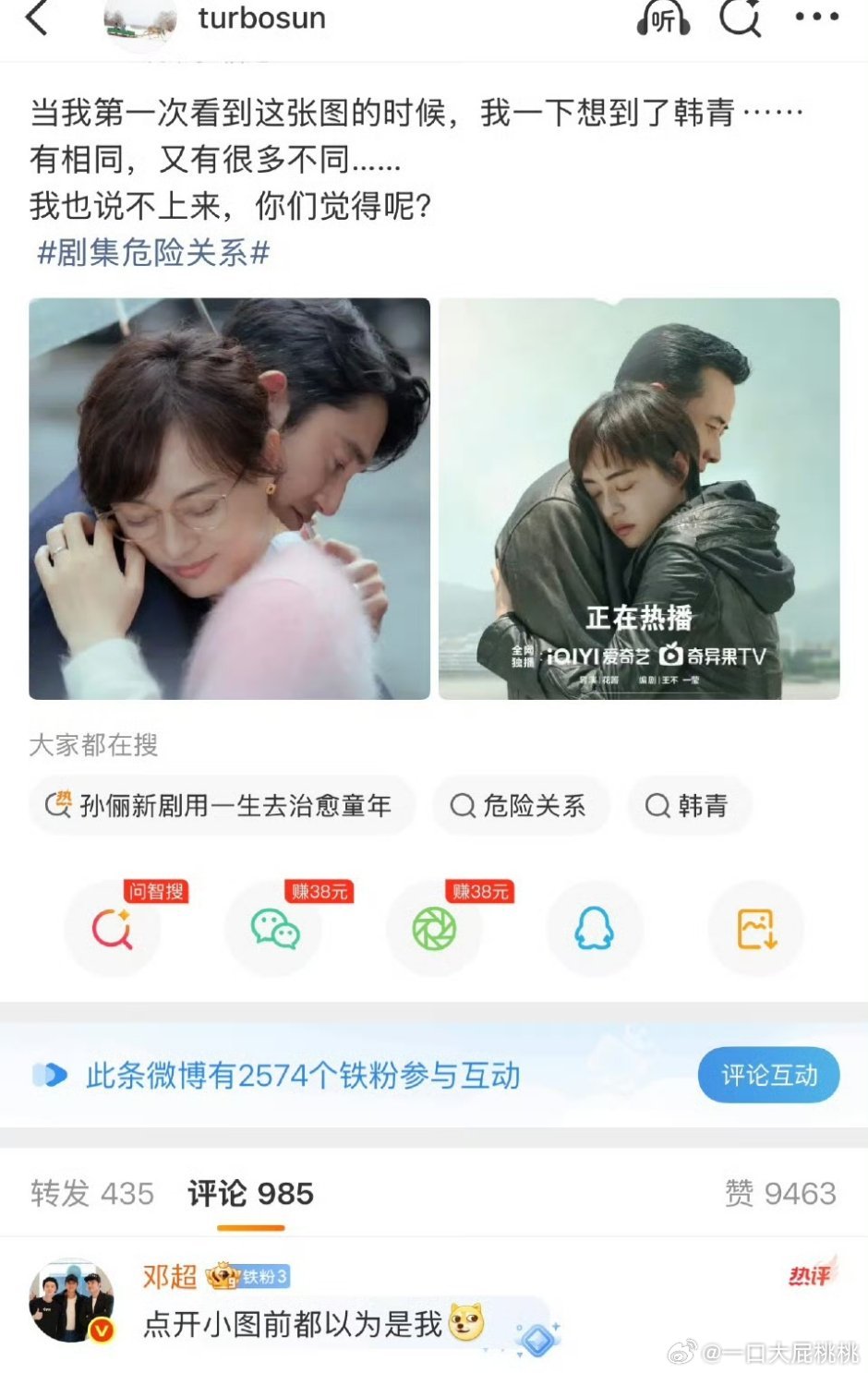Open the listen mode headphone icon
Image resolution: width=868 pixels, height=1373 pixels.
click(x=665, y=20)
